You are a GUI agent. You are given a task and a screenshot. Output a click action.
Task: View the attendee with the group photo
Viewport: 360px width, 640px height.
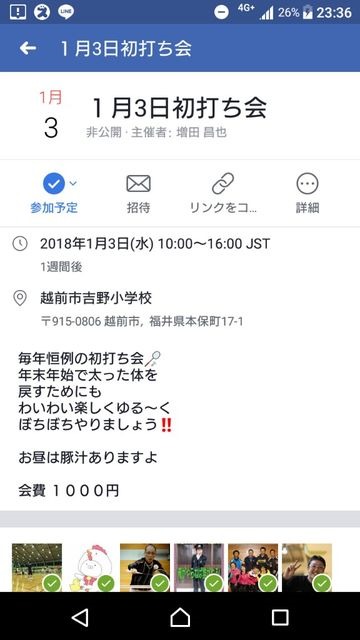point(253,568)
